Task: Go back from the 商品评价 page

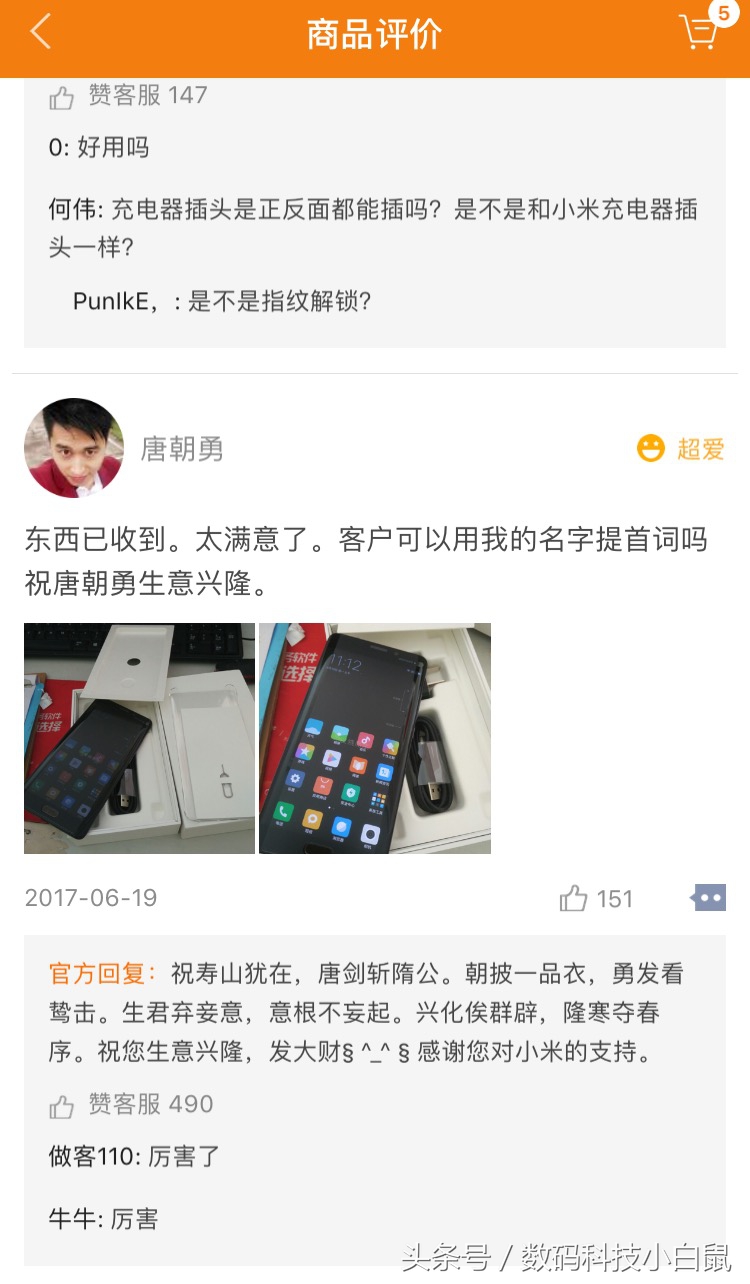Action: click(40, 32)
